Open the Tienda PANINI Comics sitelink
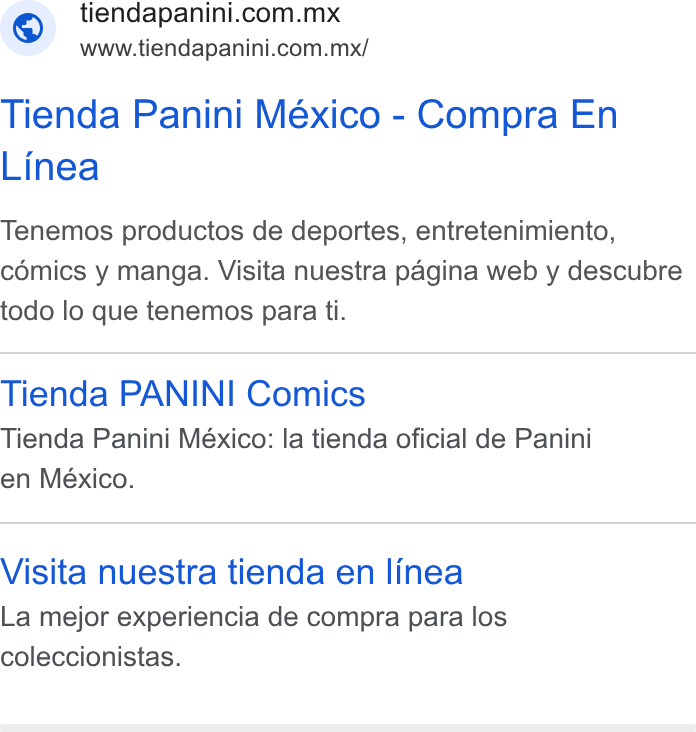 [x=183, y=394]
